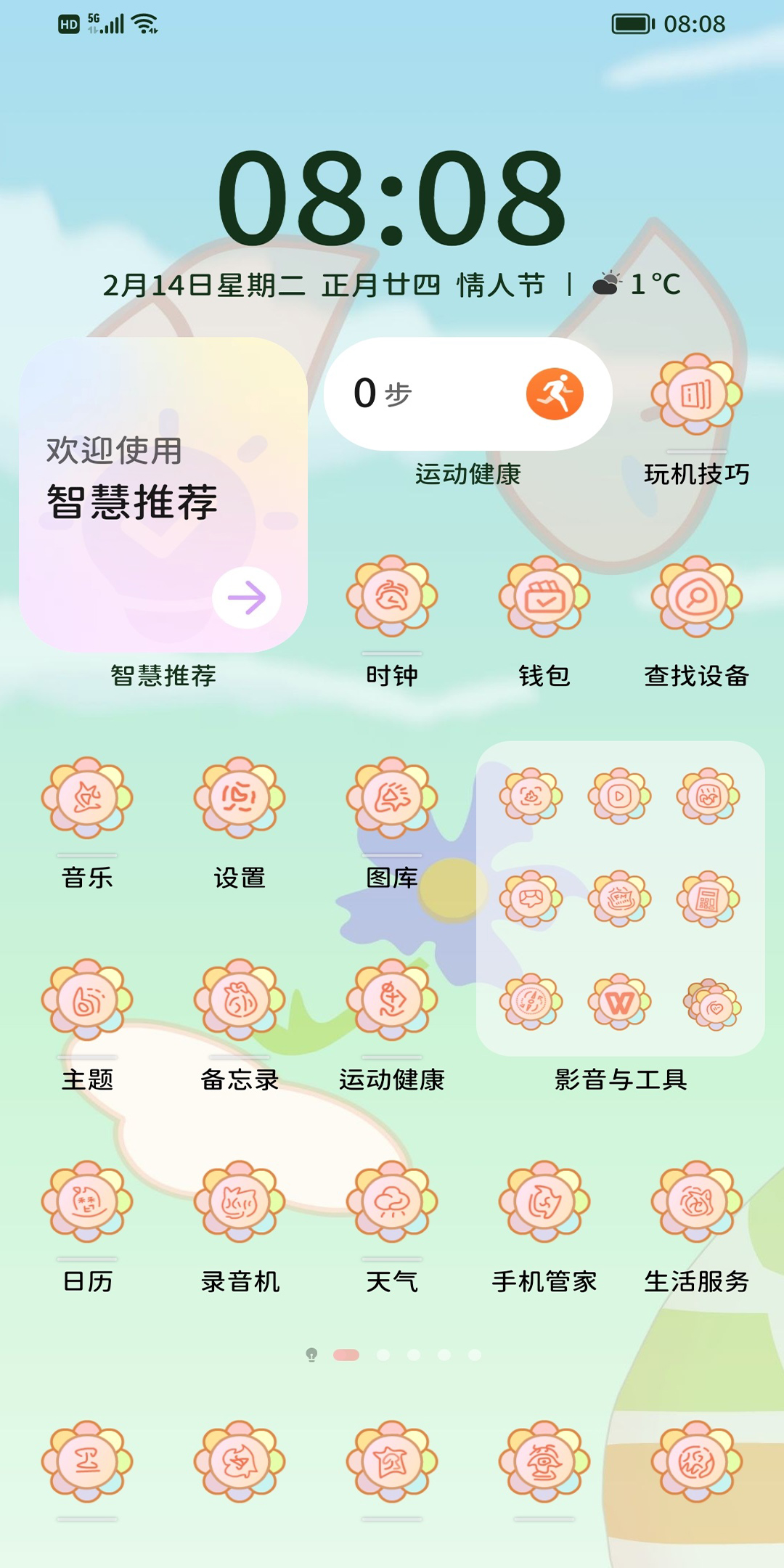The width and height of the screenshot is (784, 1568).
Task: Launch the 时钟 app
Action: coord(391,597)
